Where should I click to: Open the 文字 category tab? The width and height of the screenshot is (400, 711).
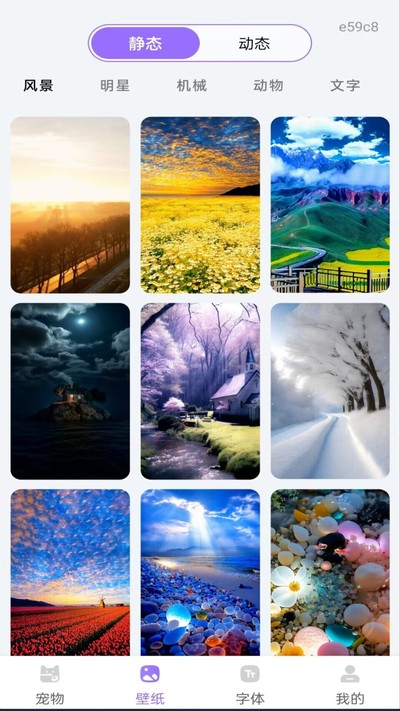click(x=345, y=85)
